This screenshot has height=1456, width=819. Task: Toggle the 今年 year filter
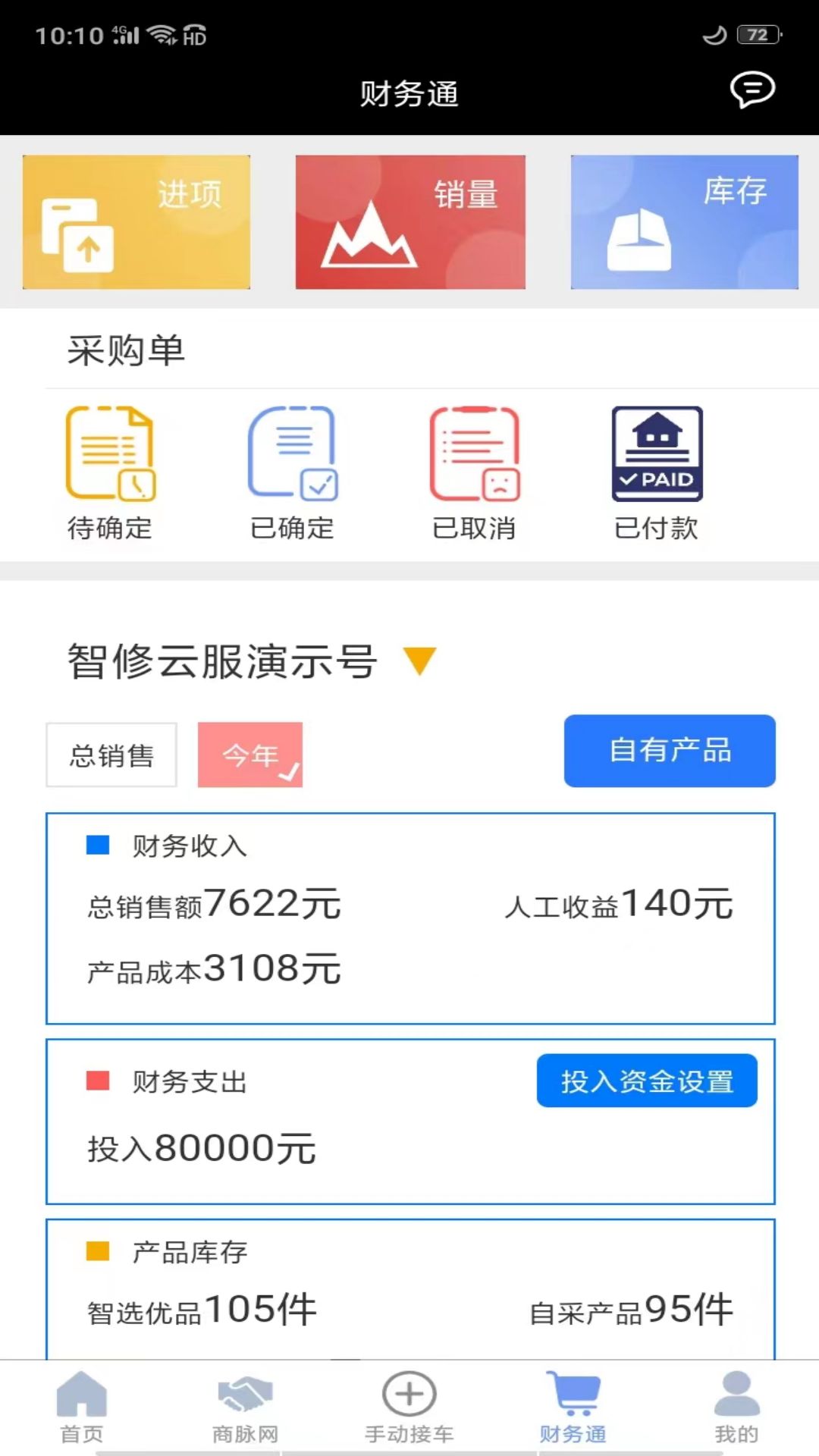point(249,755)
